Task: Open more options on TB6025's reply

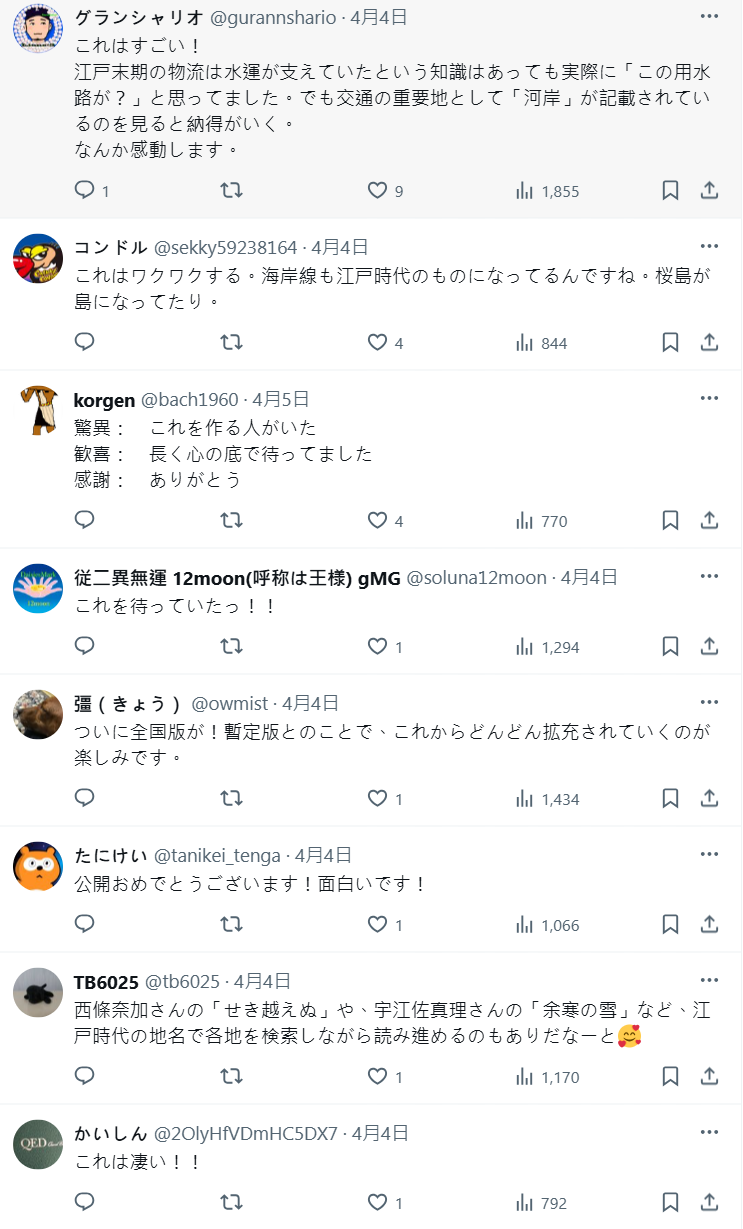Action: click(x=709, y=980)
